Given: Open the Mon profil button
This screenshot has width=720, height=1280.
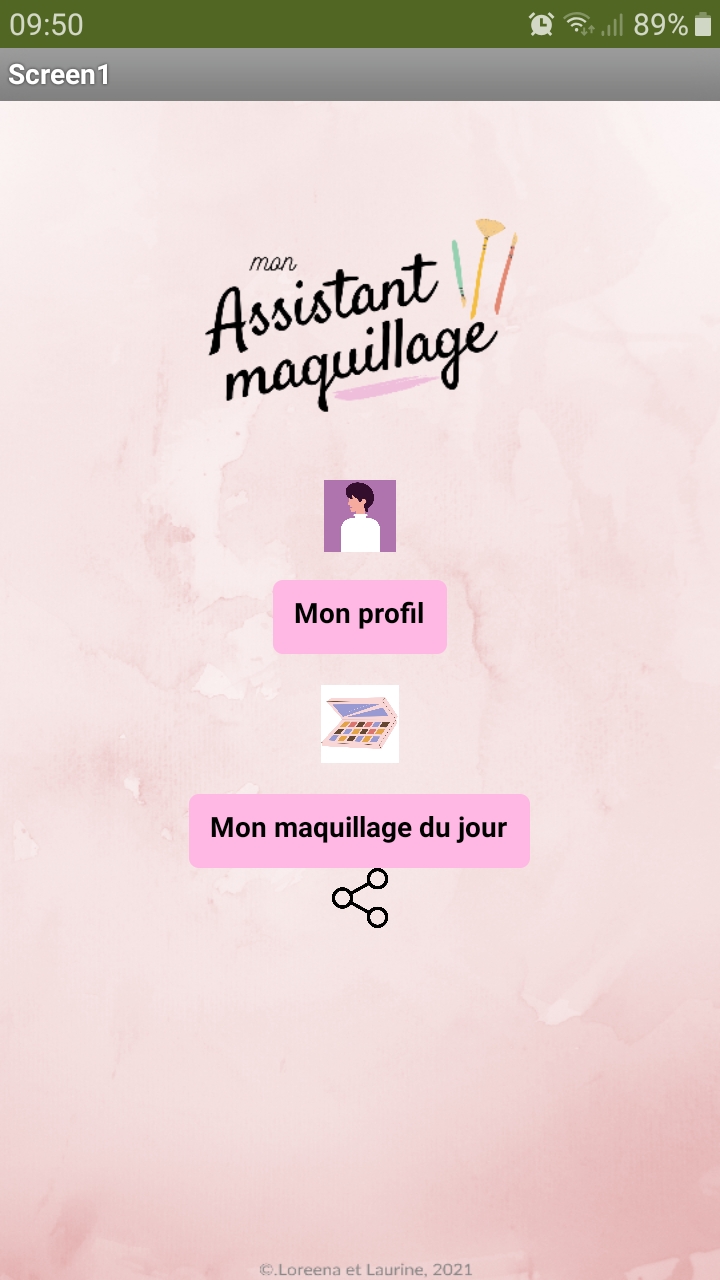Looking at the screenshot, I should pyautogui.click(x=360, y=616).
